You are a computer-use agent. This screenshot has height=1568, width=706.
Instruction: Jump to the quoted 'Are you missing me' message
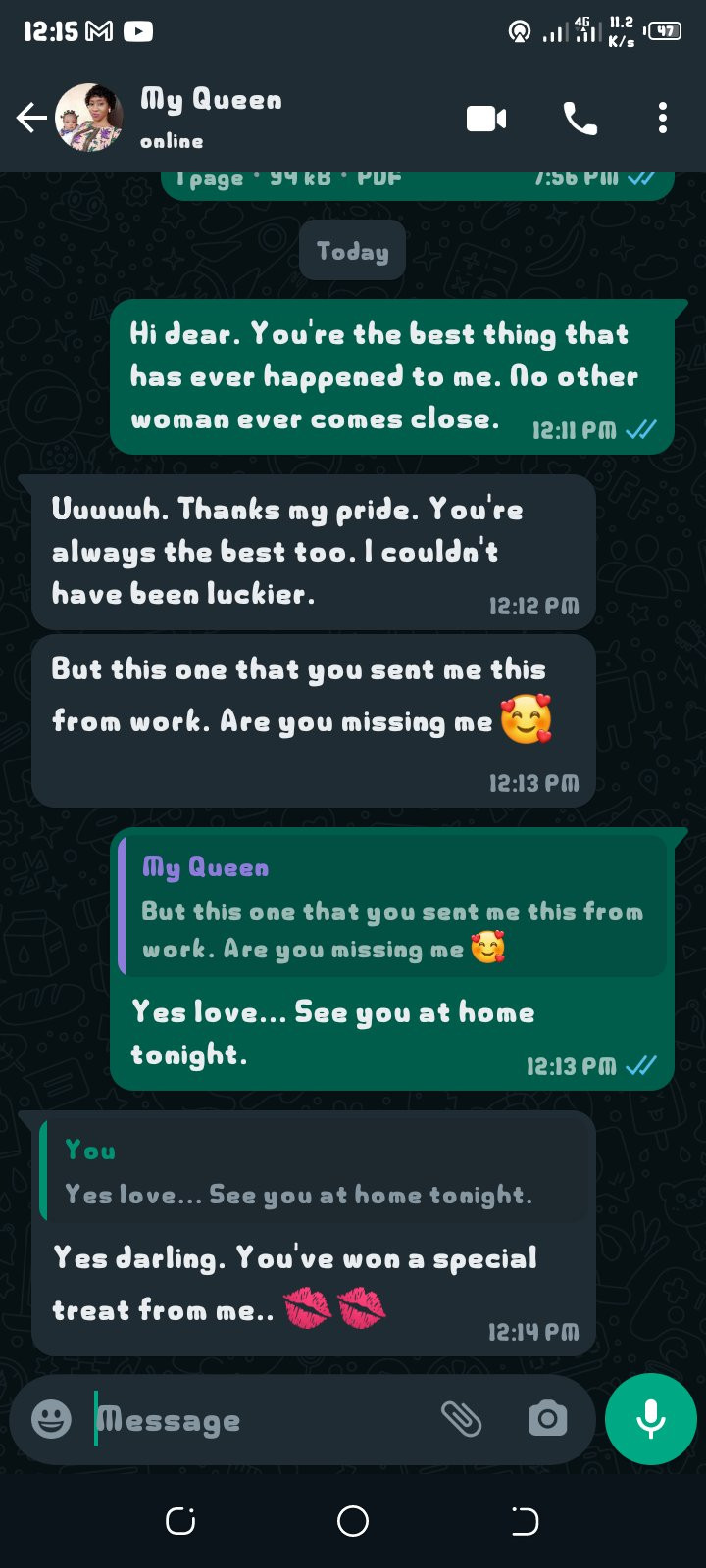point(392,906)
